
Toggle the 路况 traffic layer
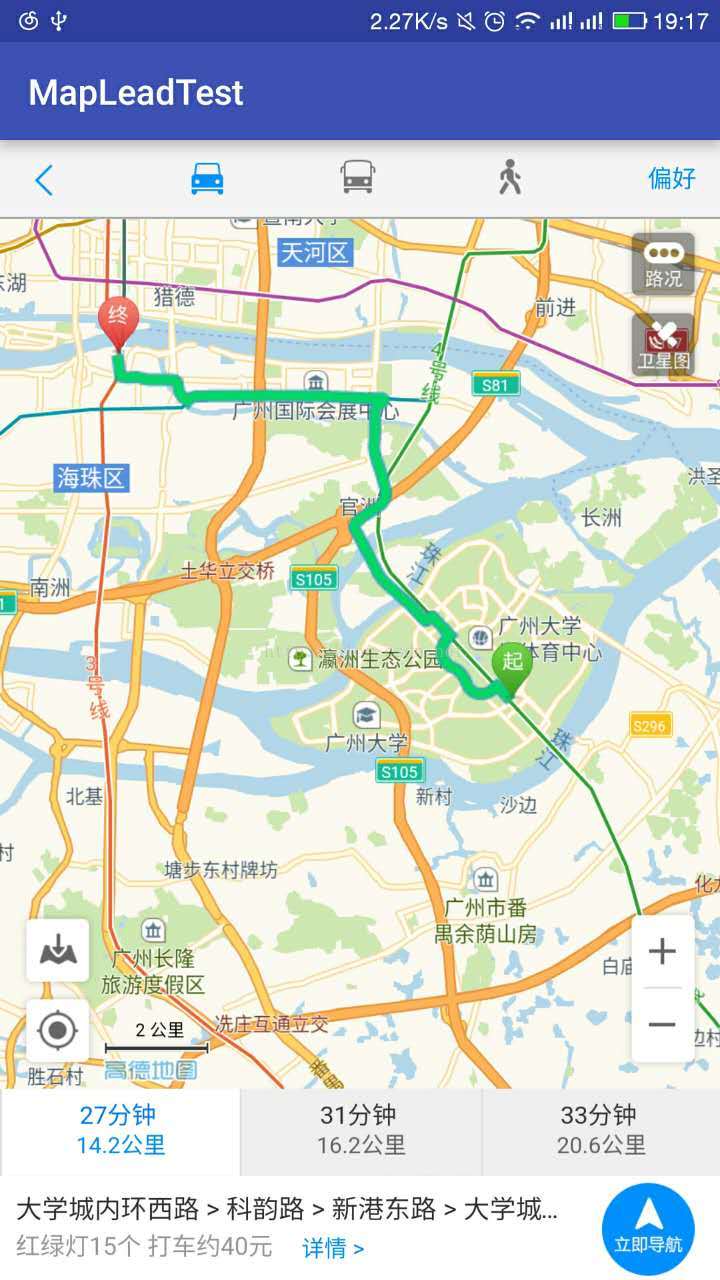tap(663, 264)
